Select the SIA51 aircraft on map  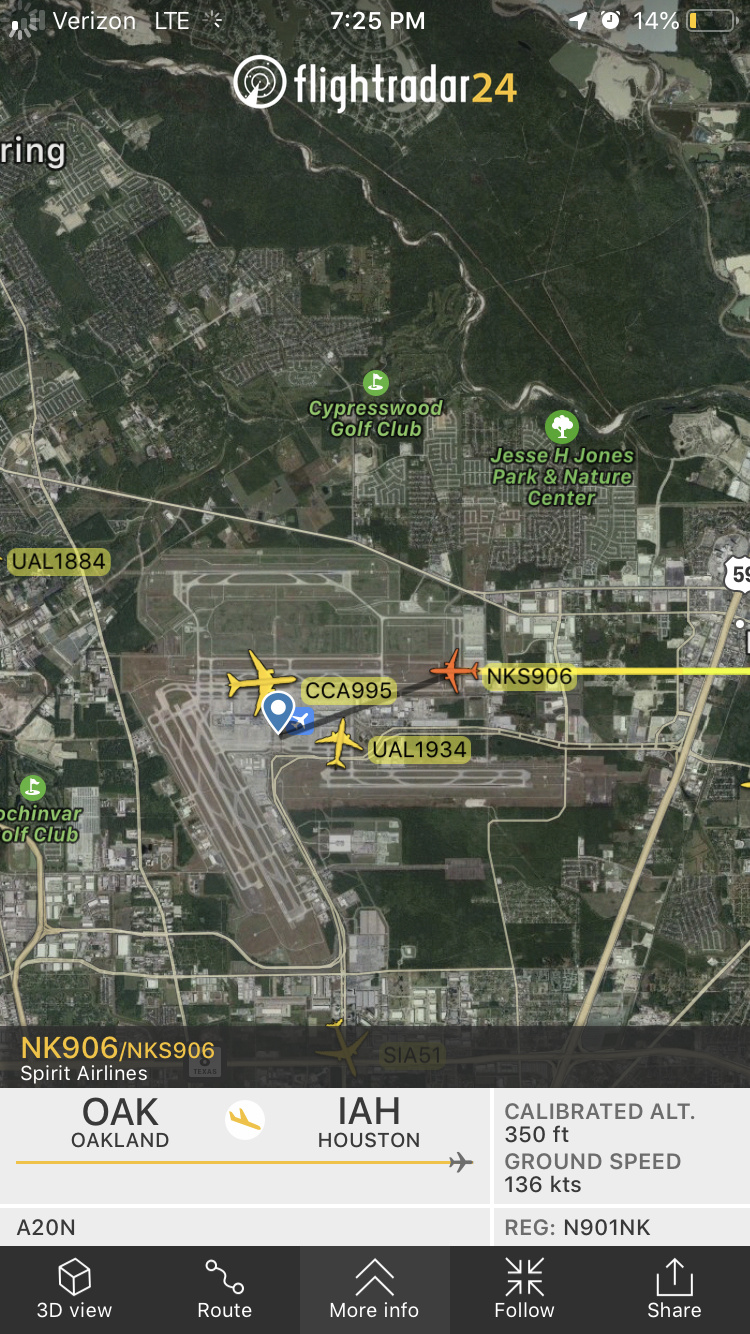pyautogui.click(x=345, y=1050)
